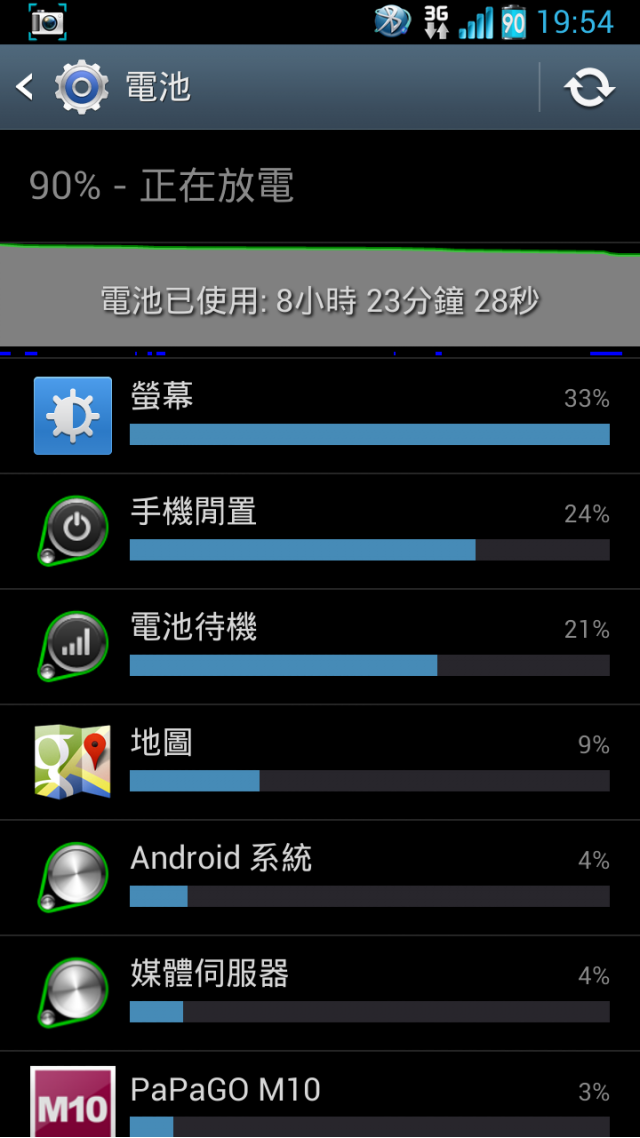640x1138 pixels.
Task: Open 媒體伺服器 usage details
Action: pyautogui.click(x=320, y=992)
